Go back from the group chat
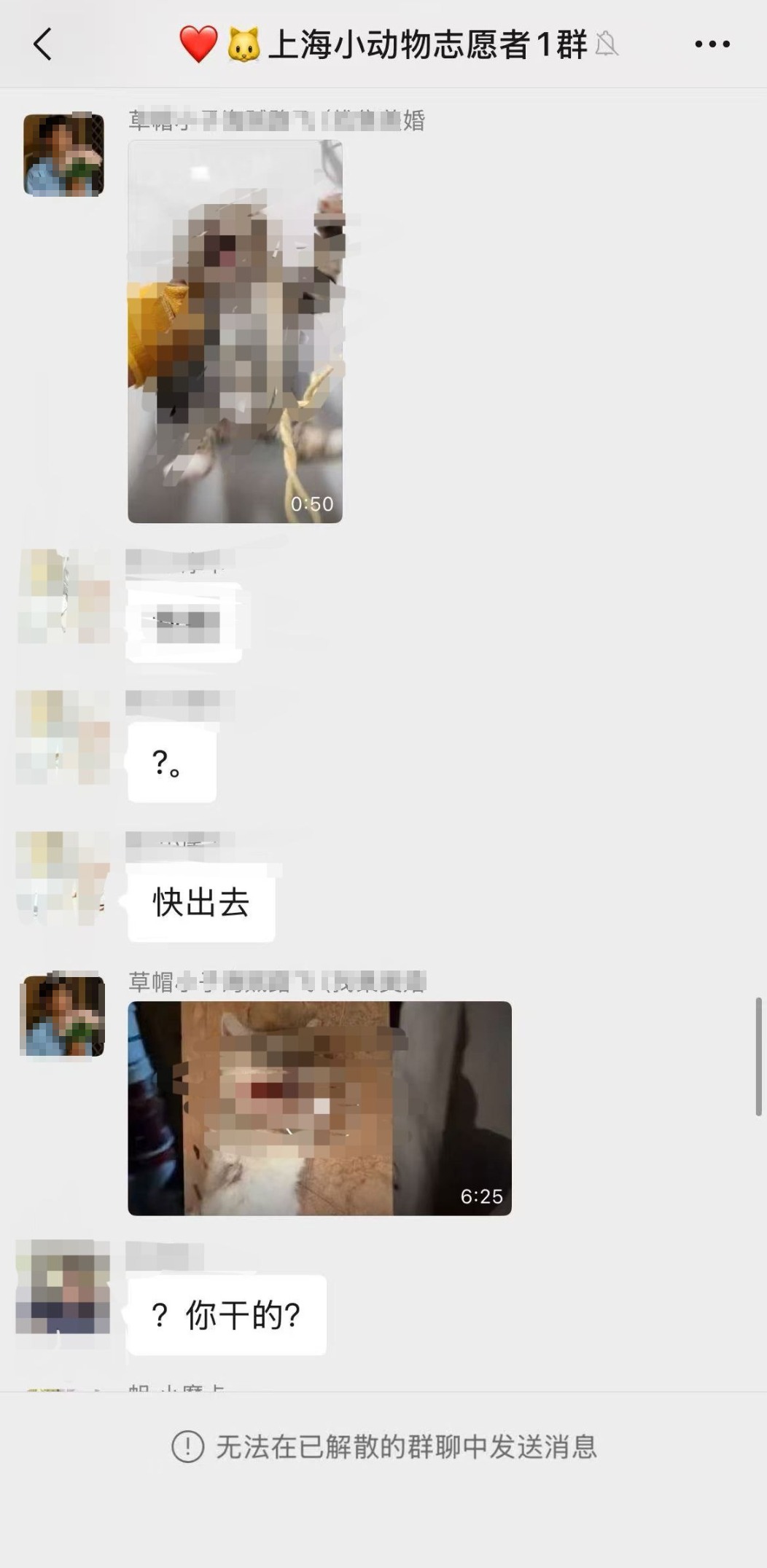767x1568 pixels. tap(43, 44)
